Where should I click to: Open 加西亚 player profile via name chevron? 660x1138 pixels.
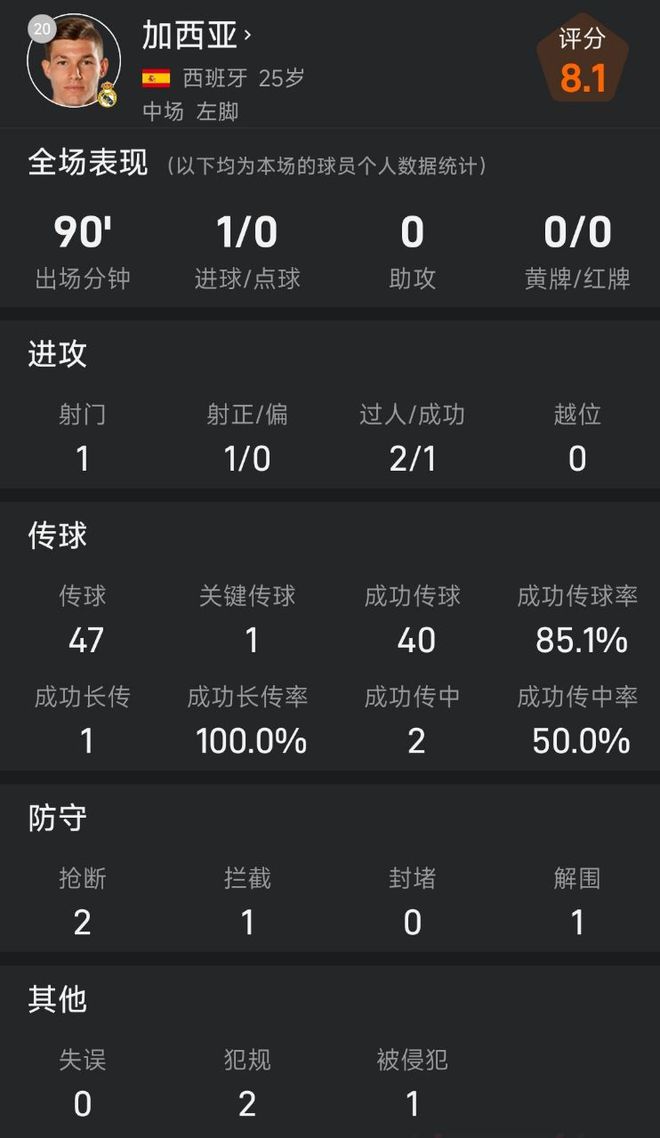247,37
